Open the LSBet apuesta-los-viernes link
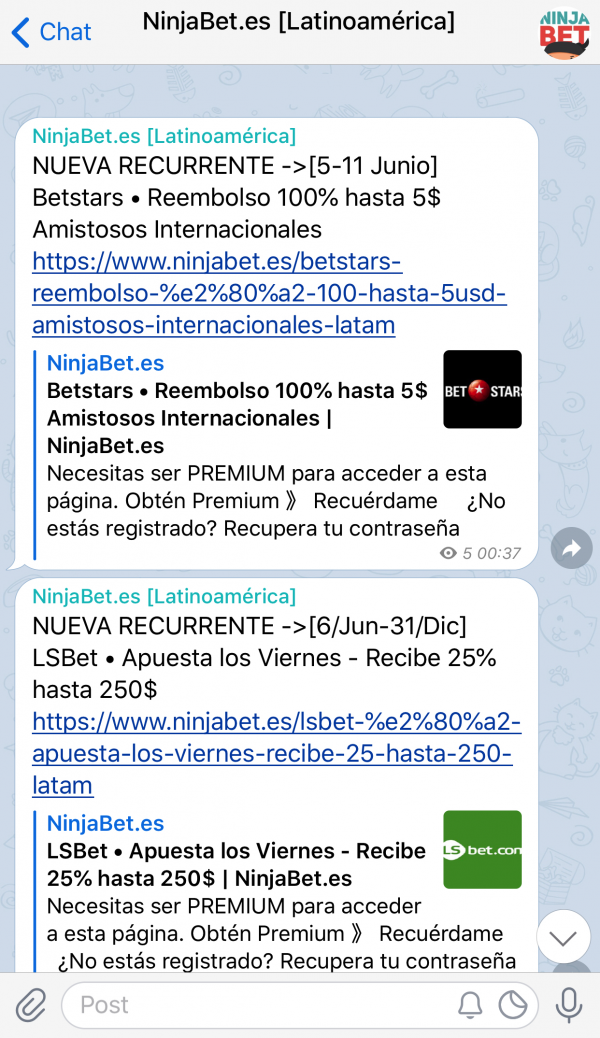Viewport: 600px width, 1038px height. coord(276,753)
